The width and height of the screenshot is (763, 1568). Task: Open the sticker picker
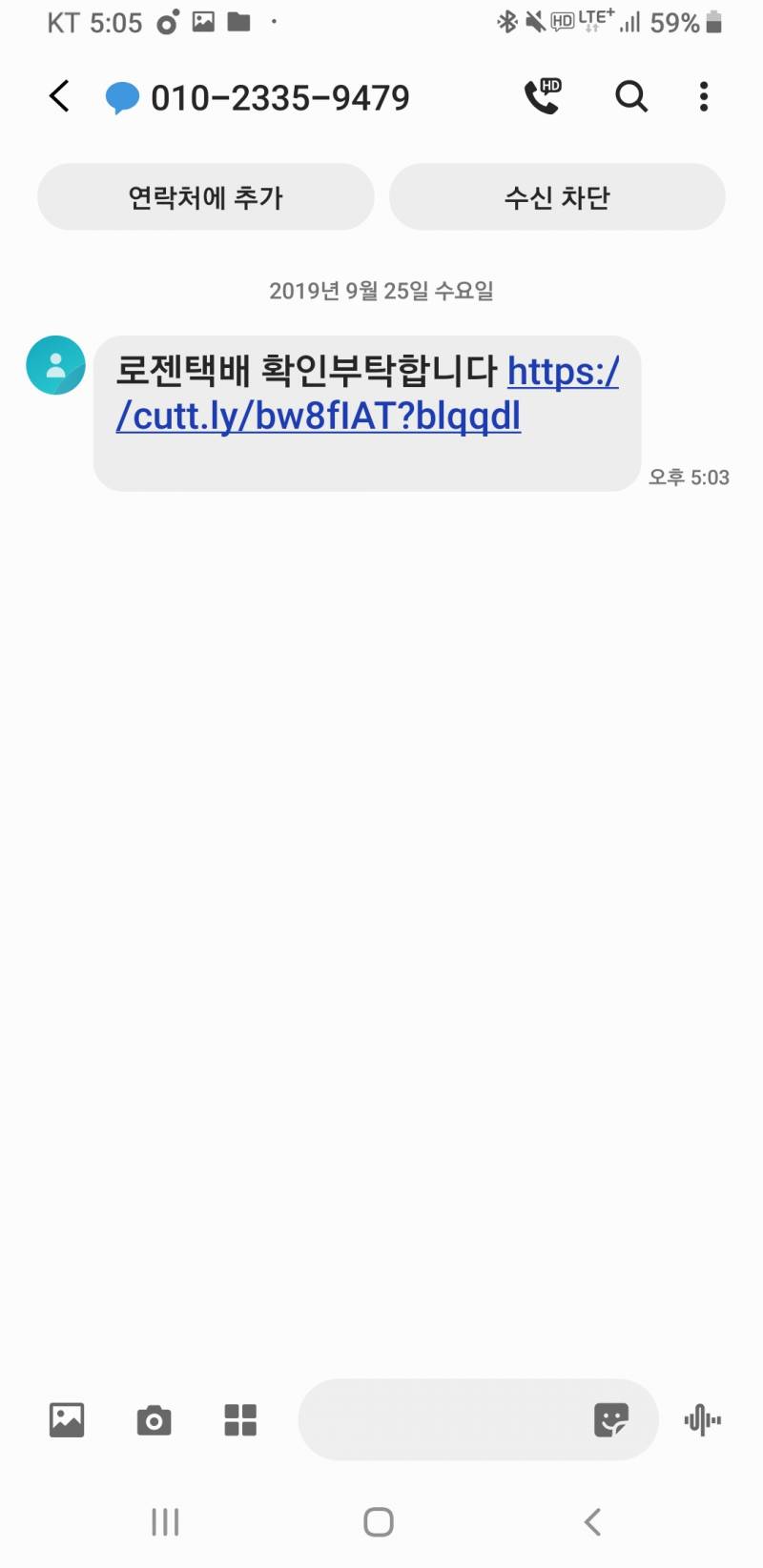tap(611, 1420)
